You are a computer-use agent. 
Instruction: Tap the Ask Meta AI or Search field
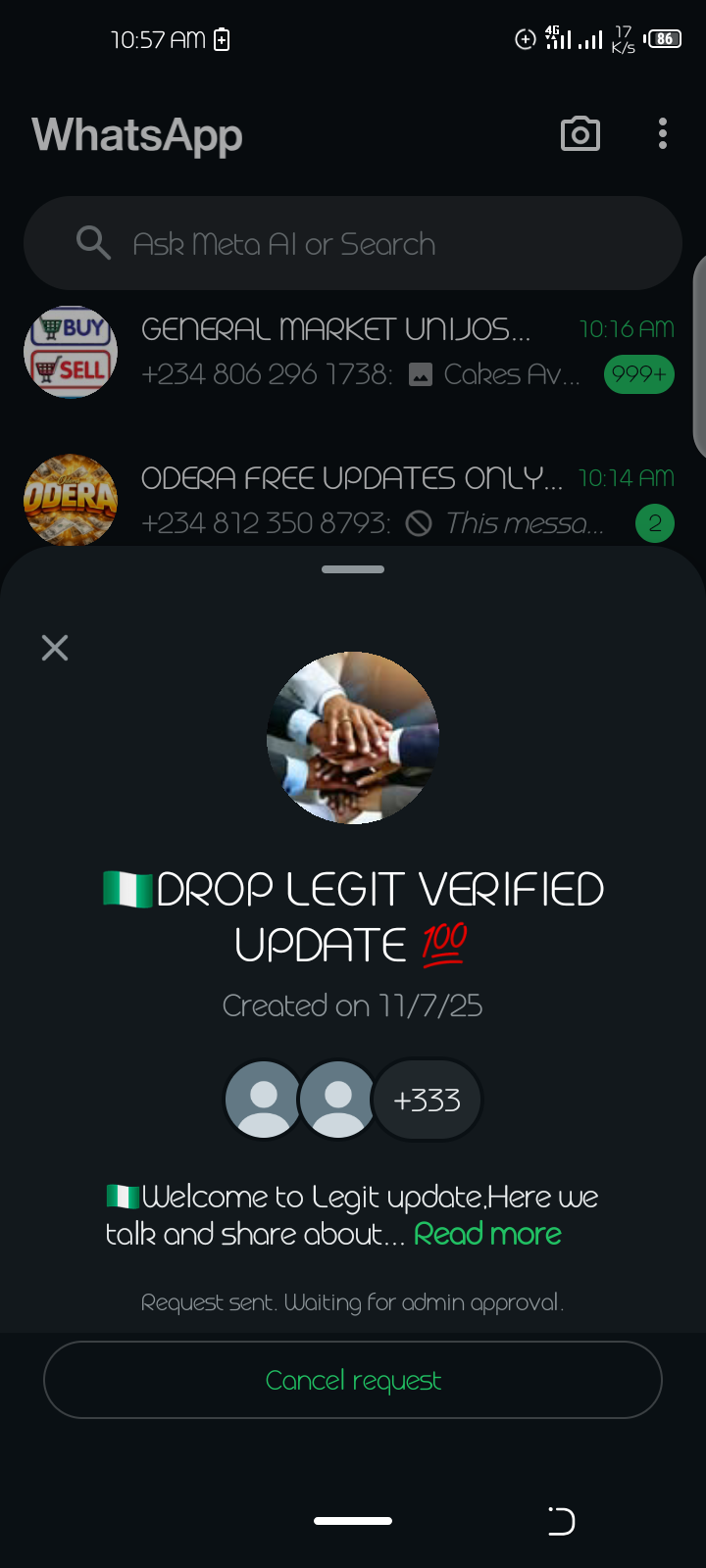click(x=353, y=243)
